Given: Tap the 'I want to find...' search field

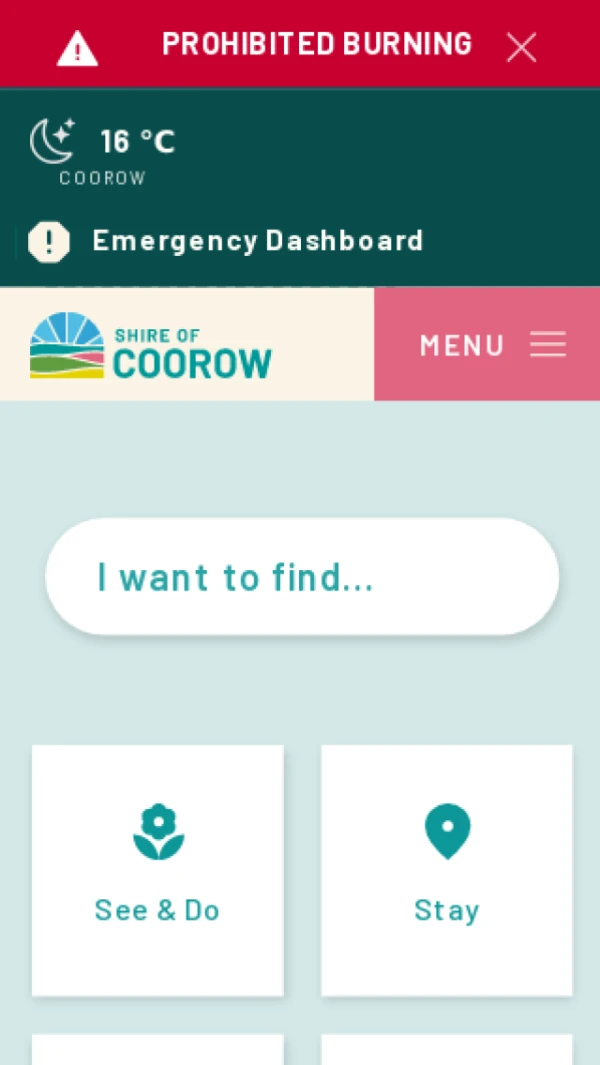Looking at the screenshot, I should pos(301,577).
